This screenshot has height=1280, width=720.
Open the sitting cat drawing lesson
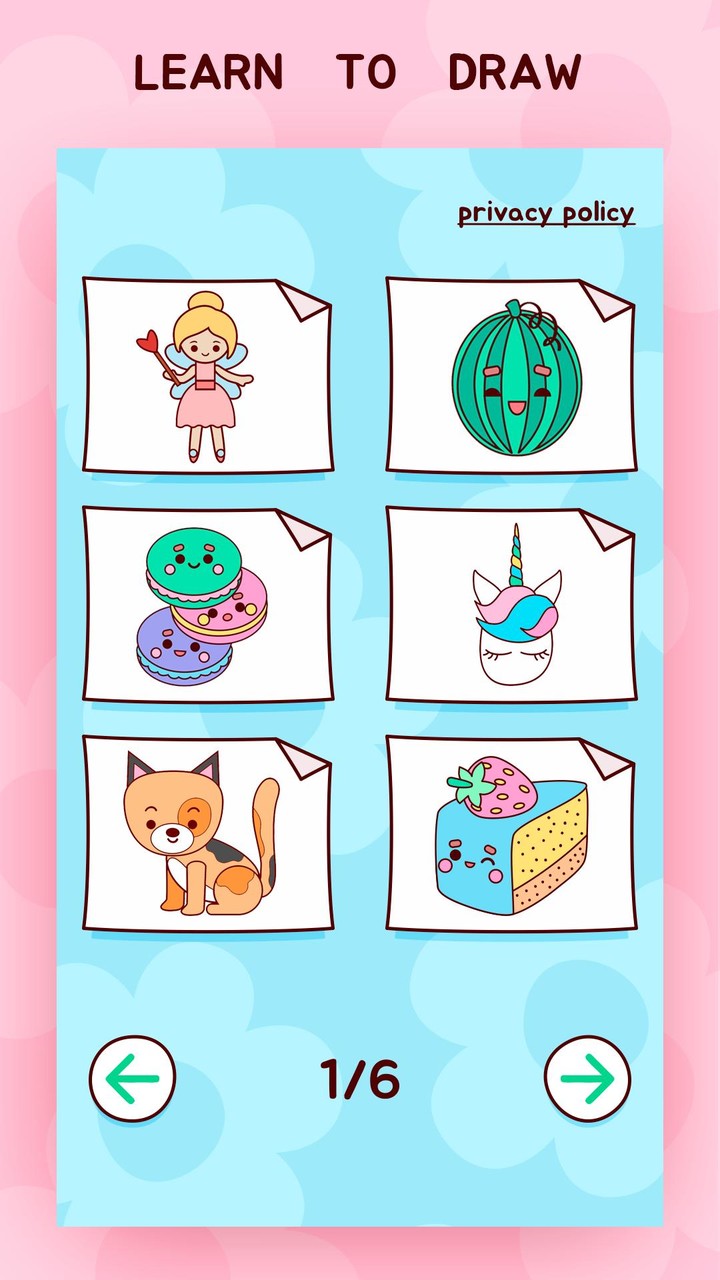205,835
